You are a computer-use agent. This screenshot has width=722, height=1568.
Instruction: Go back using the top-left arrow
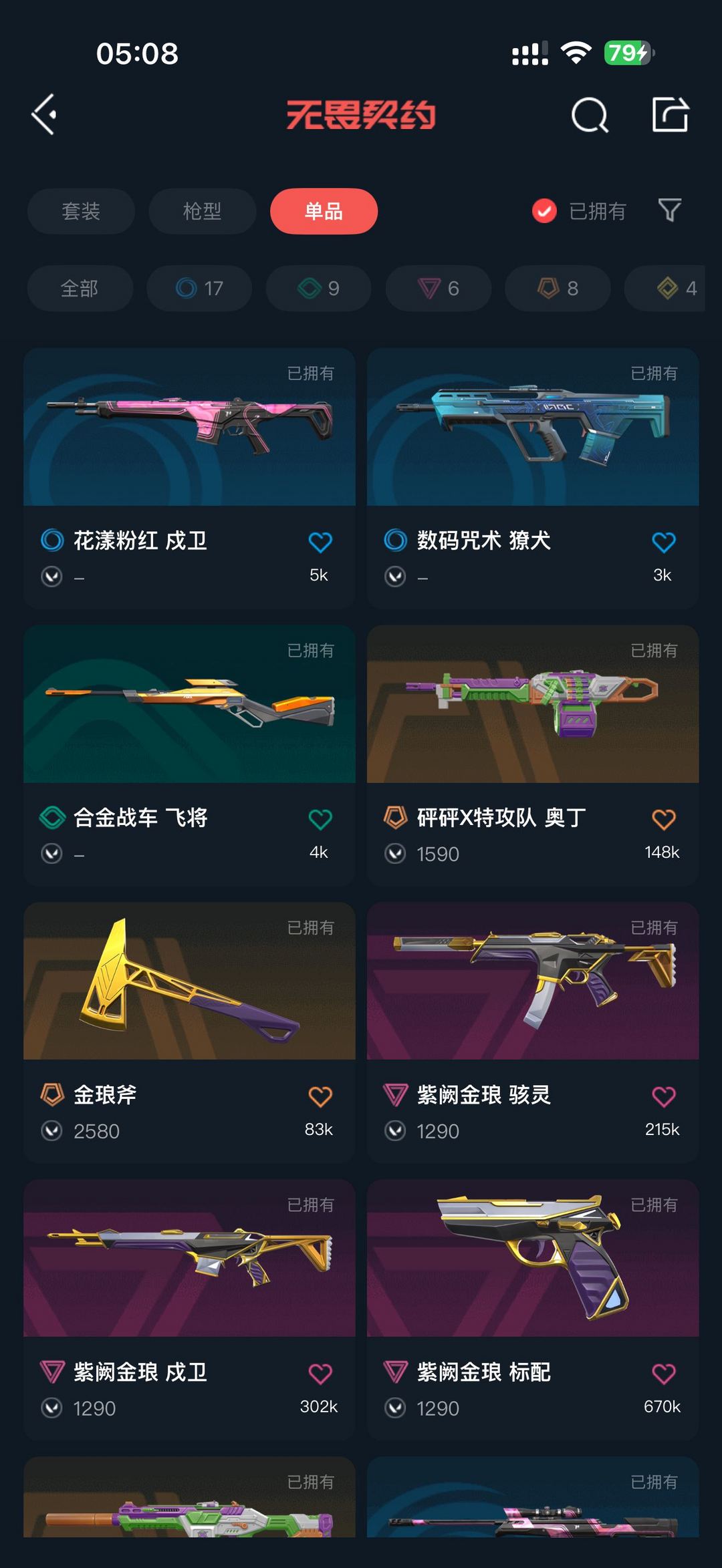coord(44,115)
